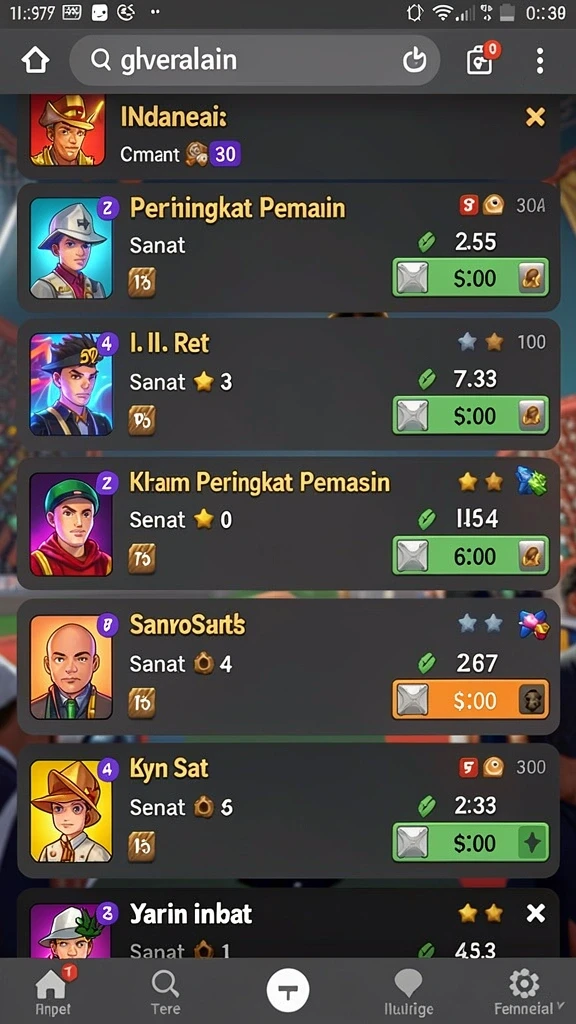Select the Klaim Peringkat Pemasin card
This screenshot has width=576, height=1024.
point(288,524)
